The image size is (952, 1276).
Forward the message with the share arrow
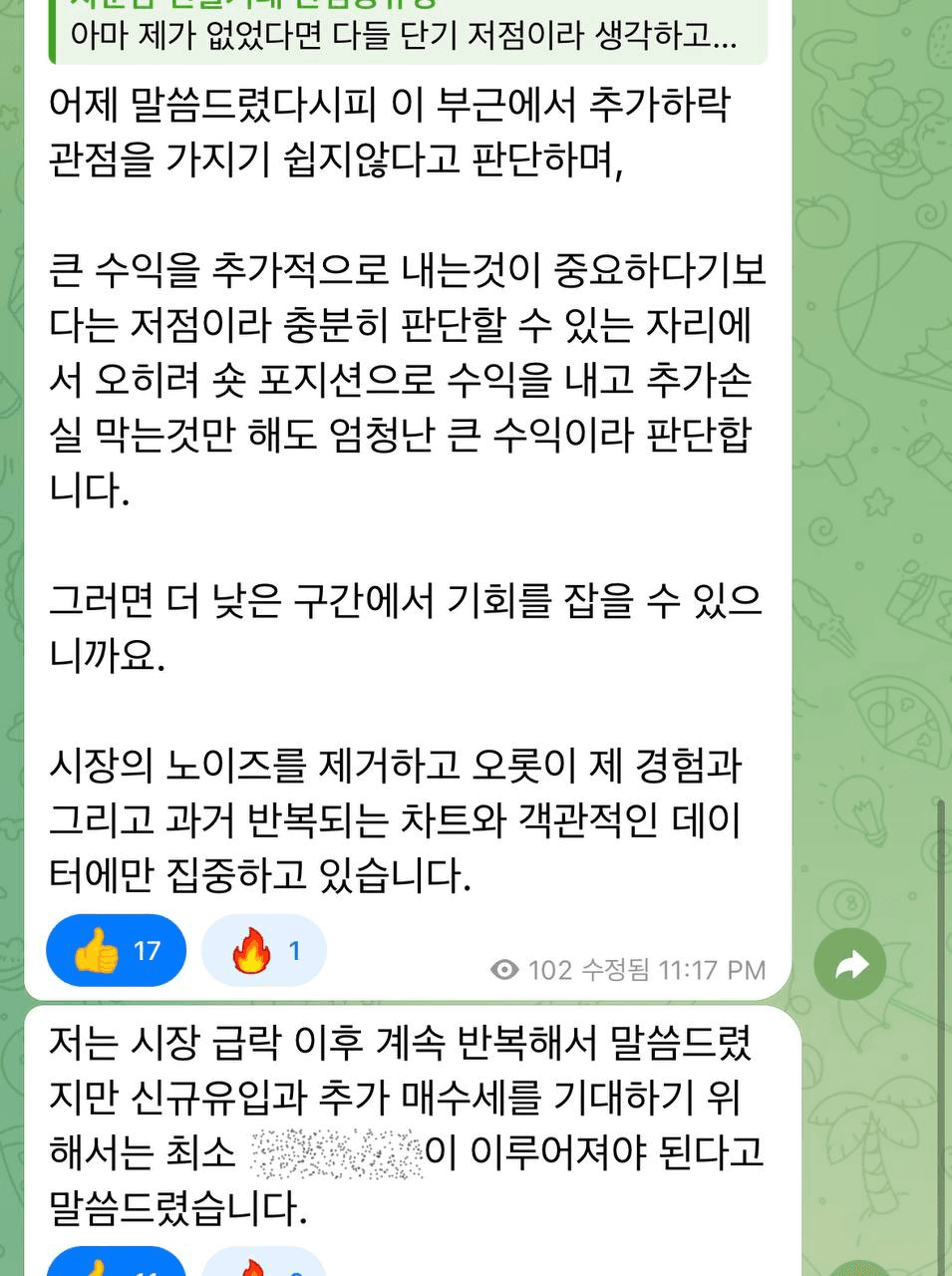(x=849, y=964)
